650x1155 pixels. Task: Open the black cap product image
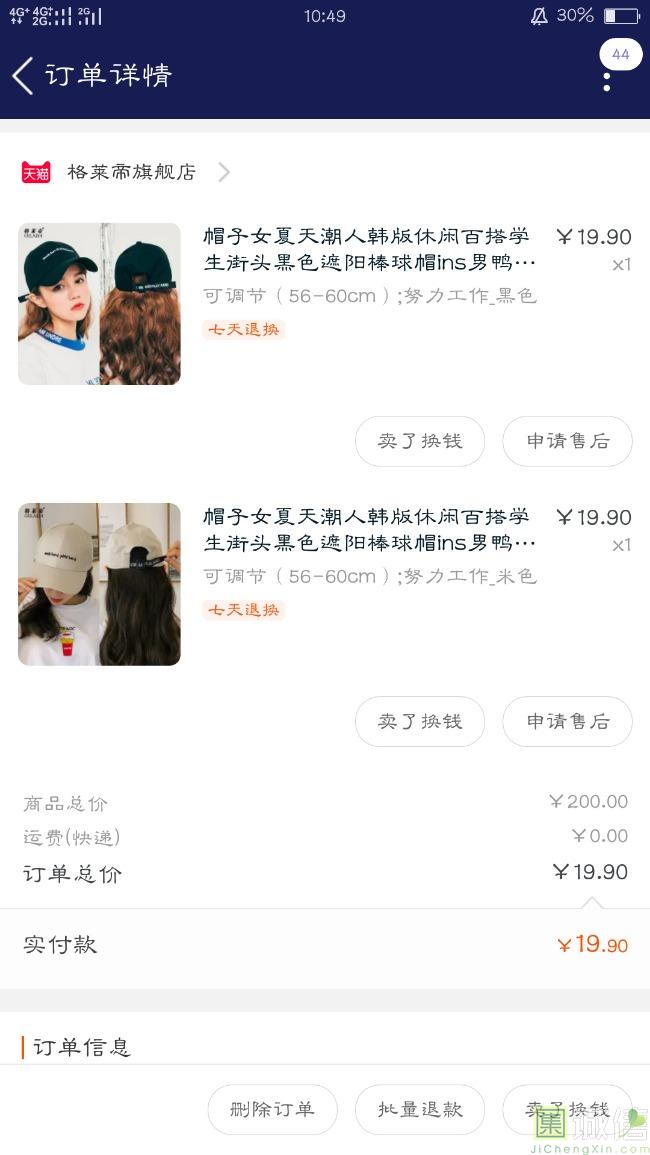99,303
